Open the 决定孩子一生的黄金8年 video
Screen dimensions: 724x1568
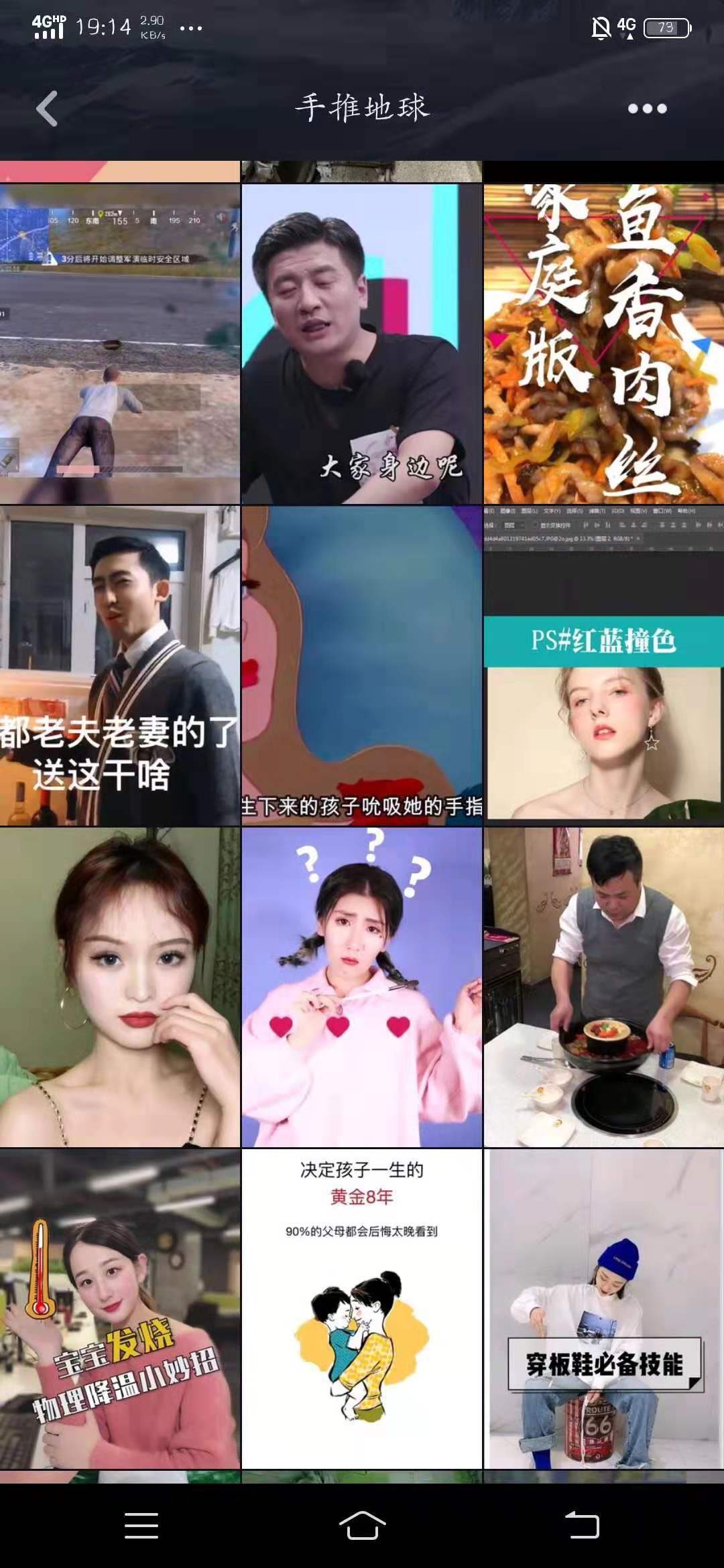coord(361,1309)
